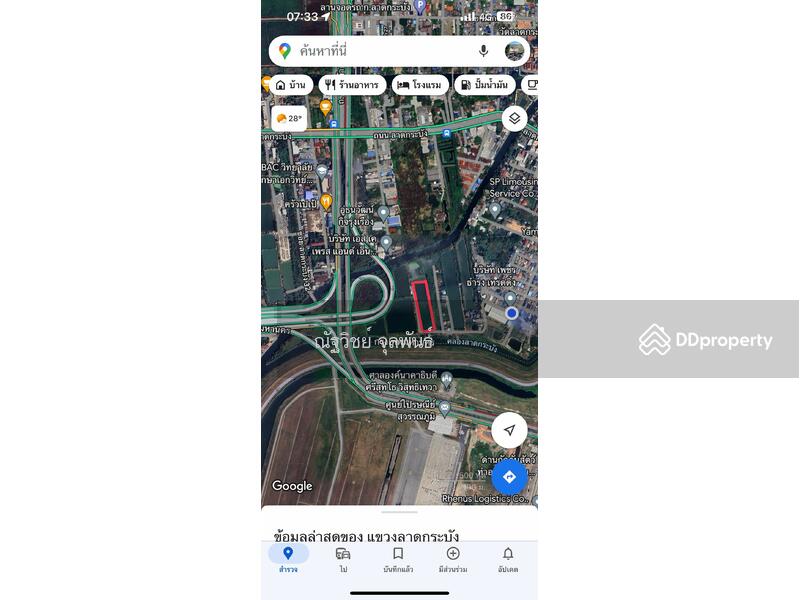The height and width of the screenshot is (600, 800).
Task: Show โรงแรม results chip
Action: click(419, 85)
